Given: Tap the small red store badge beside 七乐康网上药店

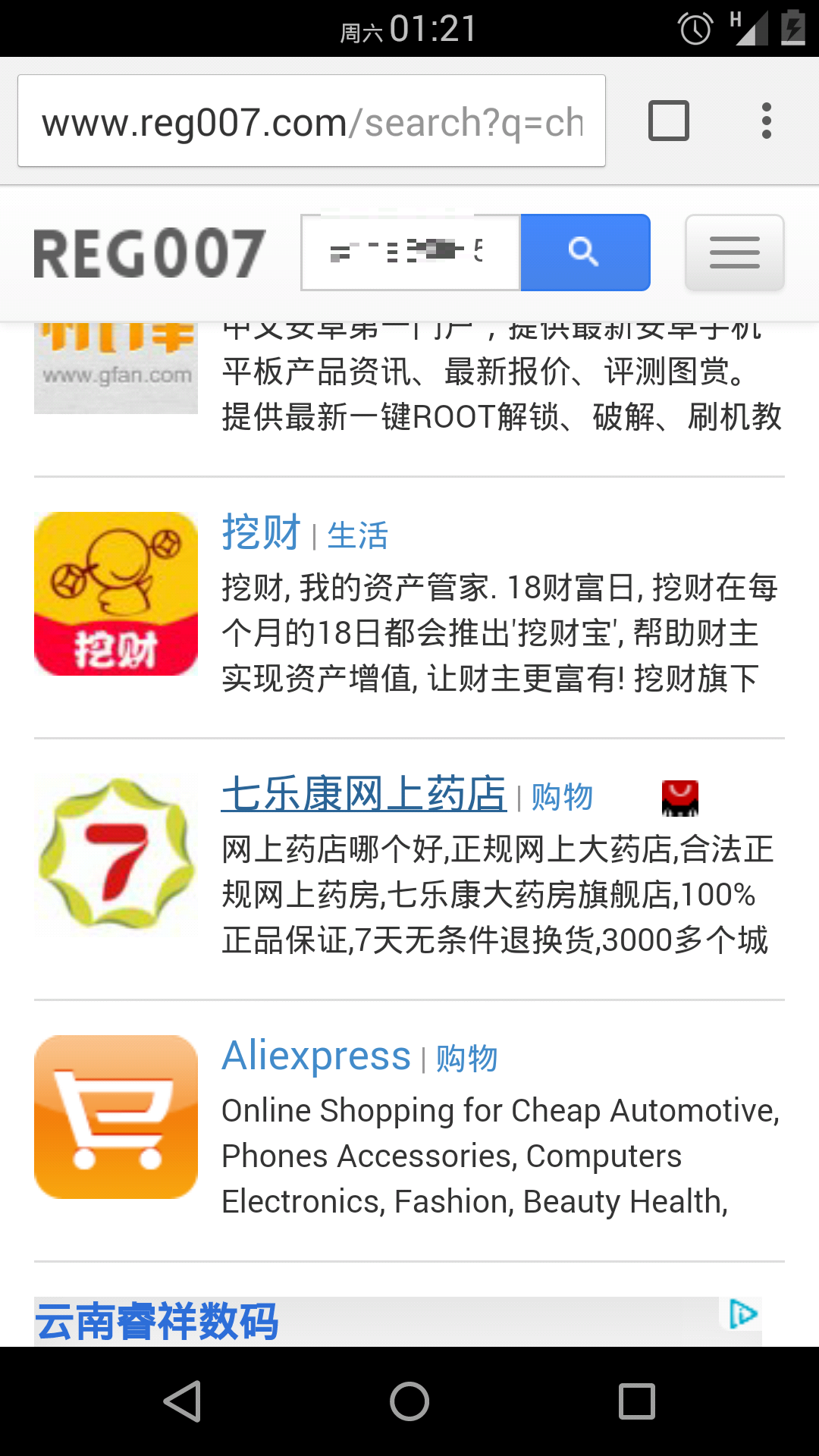Looking at the screenshot, I should [x=680, y=797].
